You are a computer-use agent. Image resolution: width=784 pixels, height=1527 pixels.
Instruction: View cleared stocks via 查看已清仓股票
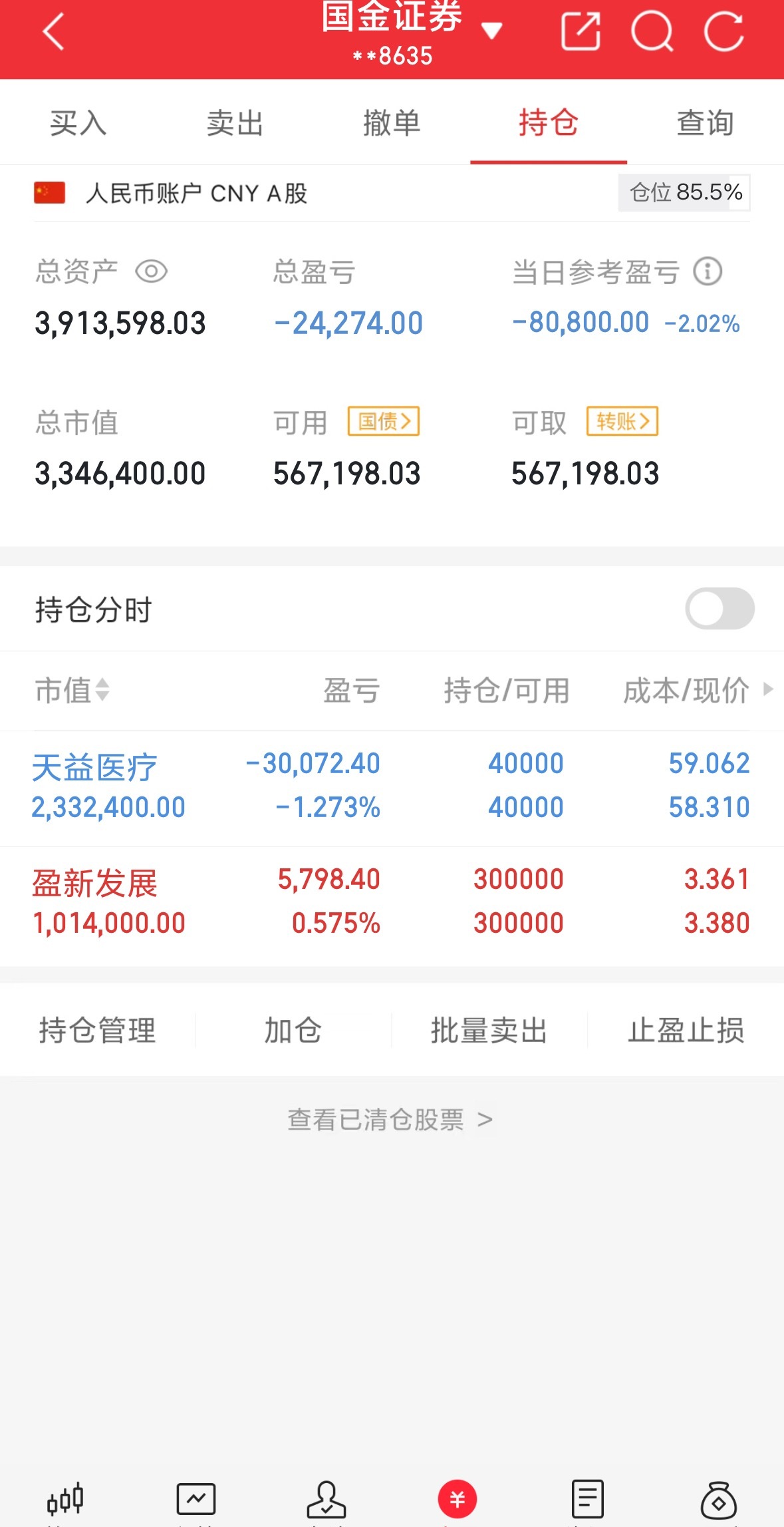392,1118
